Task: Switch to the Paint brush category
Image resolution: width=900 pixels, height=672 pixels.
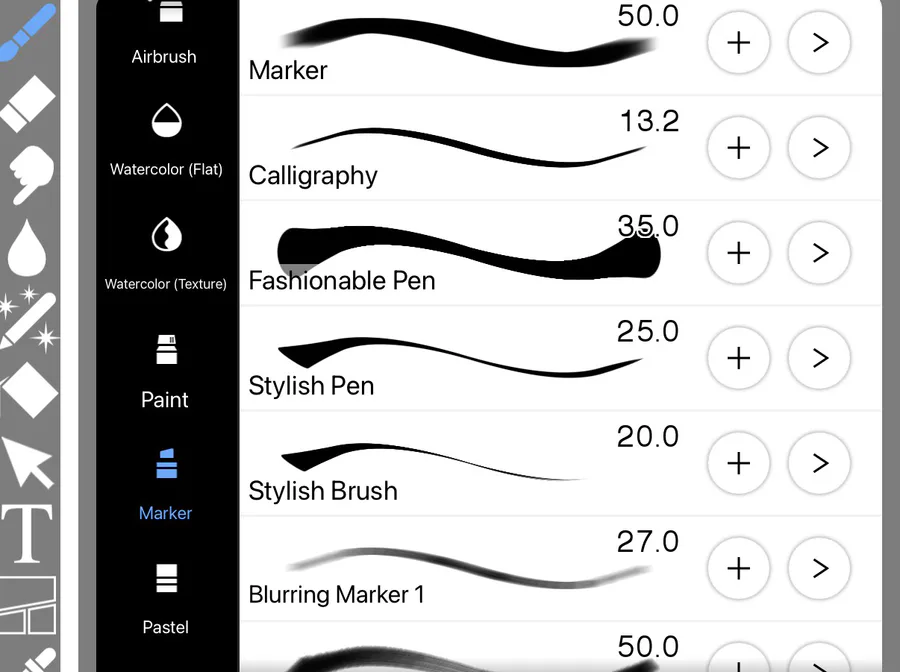Action: (x=165, y=371)
